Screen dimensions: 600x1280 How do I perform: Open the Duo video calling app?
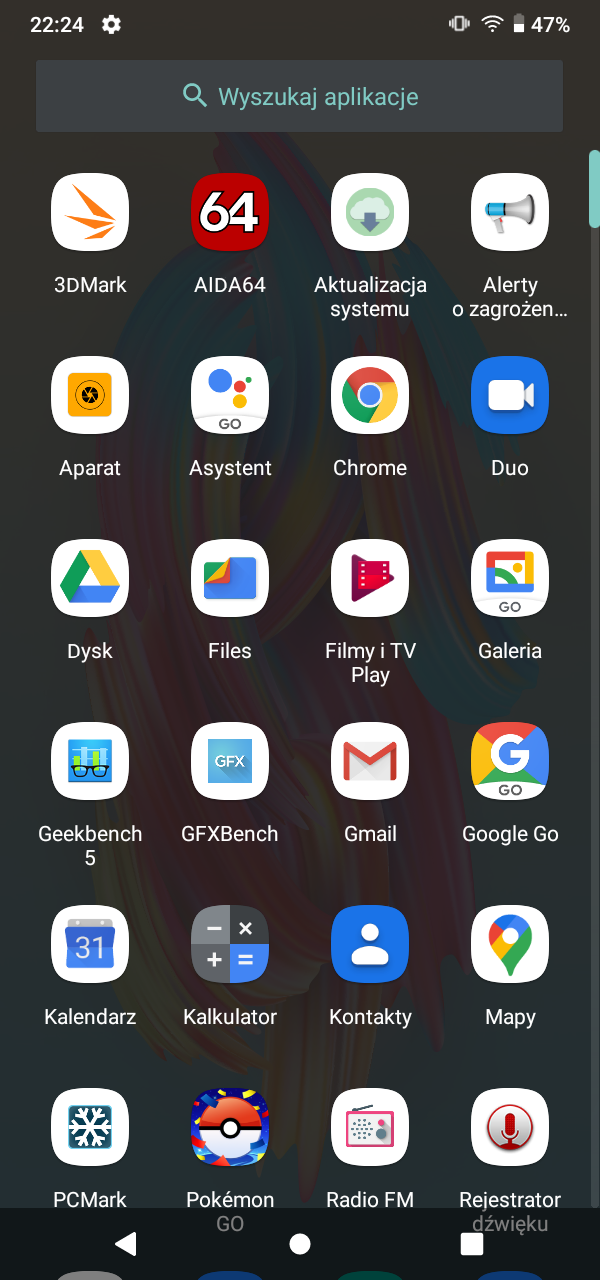point(510,395)
